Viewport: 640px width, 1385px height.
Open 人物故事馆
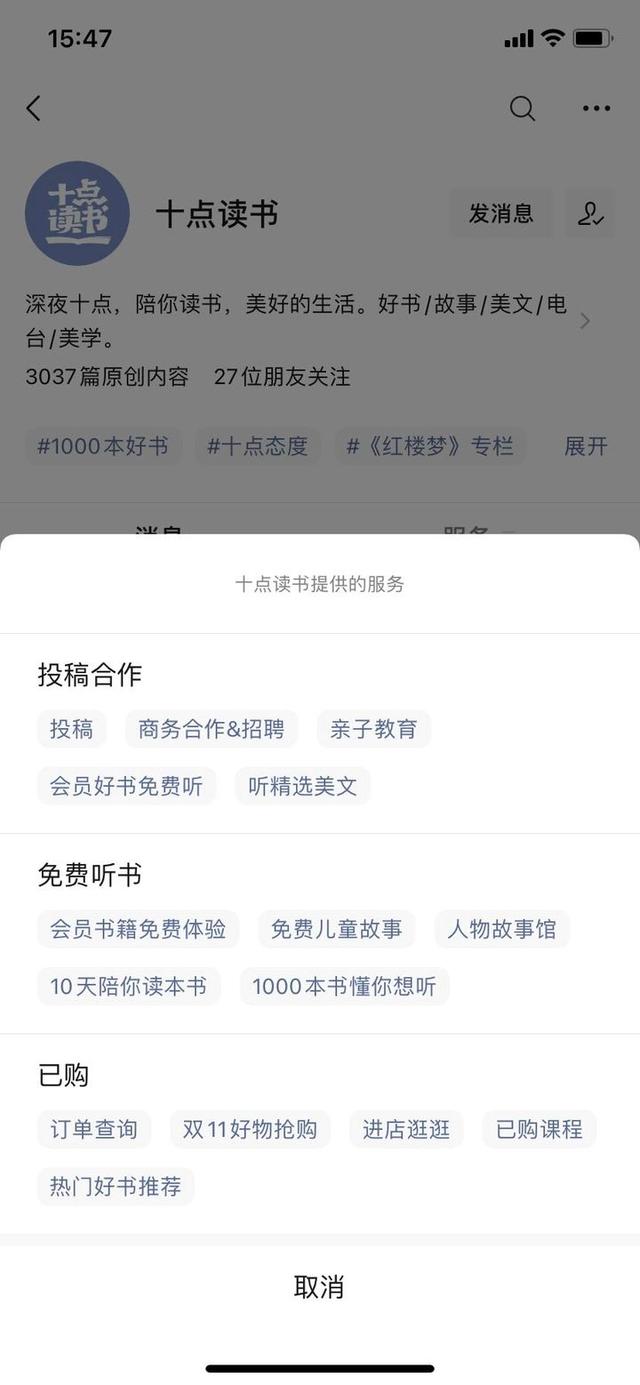(x=502, y=929)
